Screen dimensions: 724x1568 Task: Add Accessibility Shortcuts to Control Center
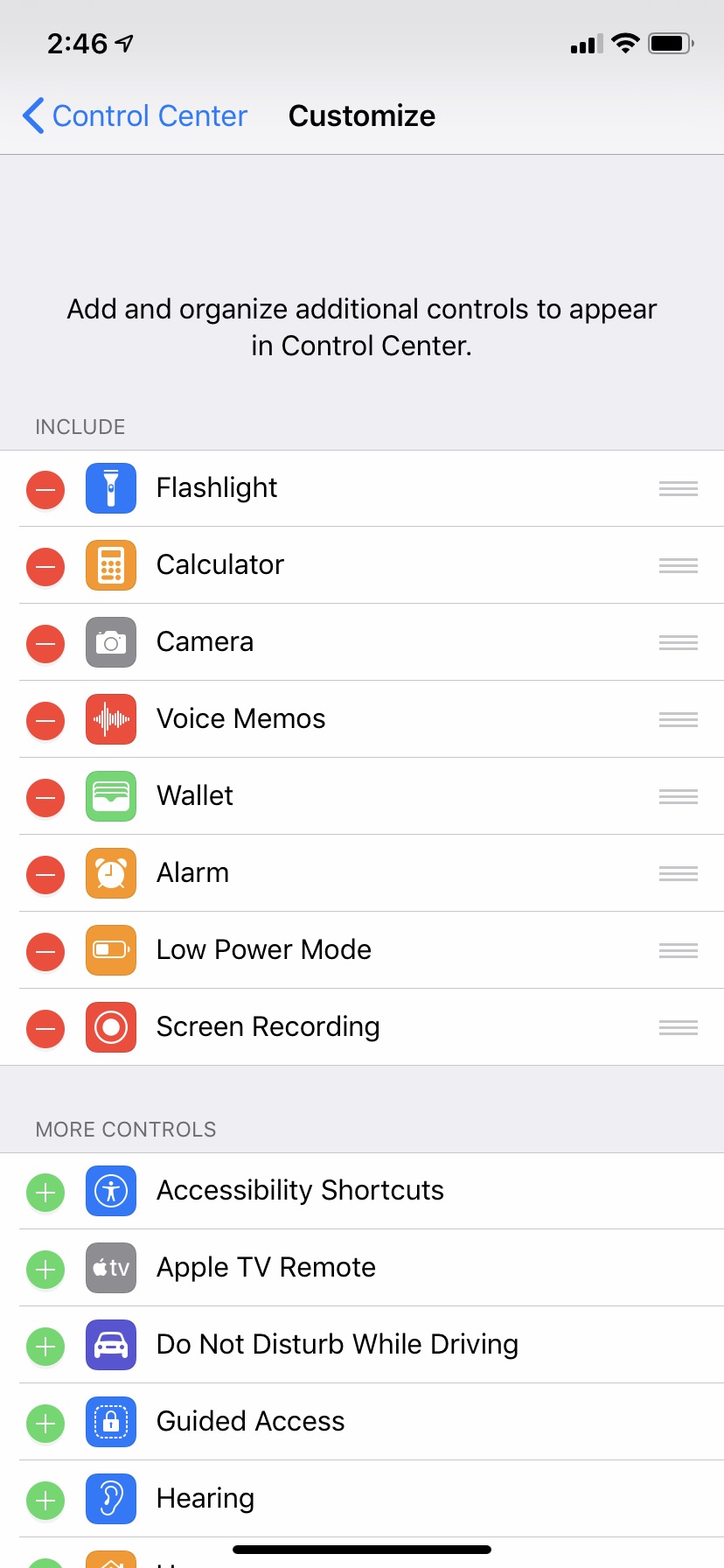(x=45, y=1192)
